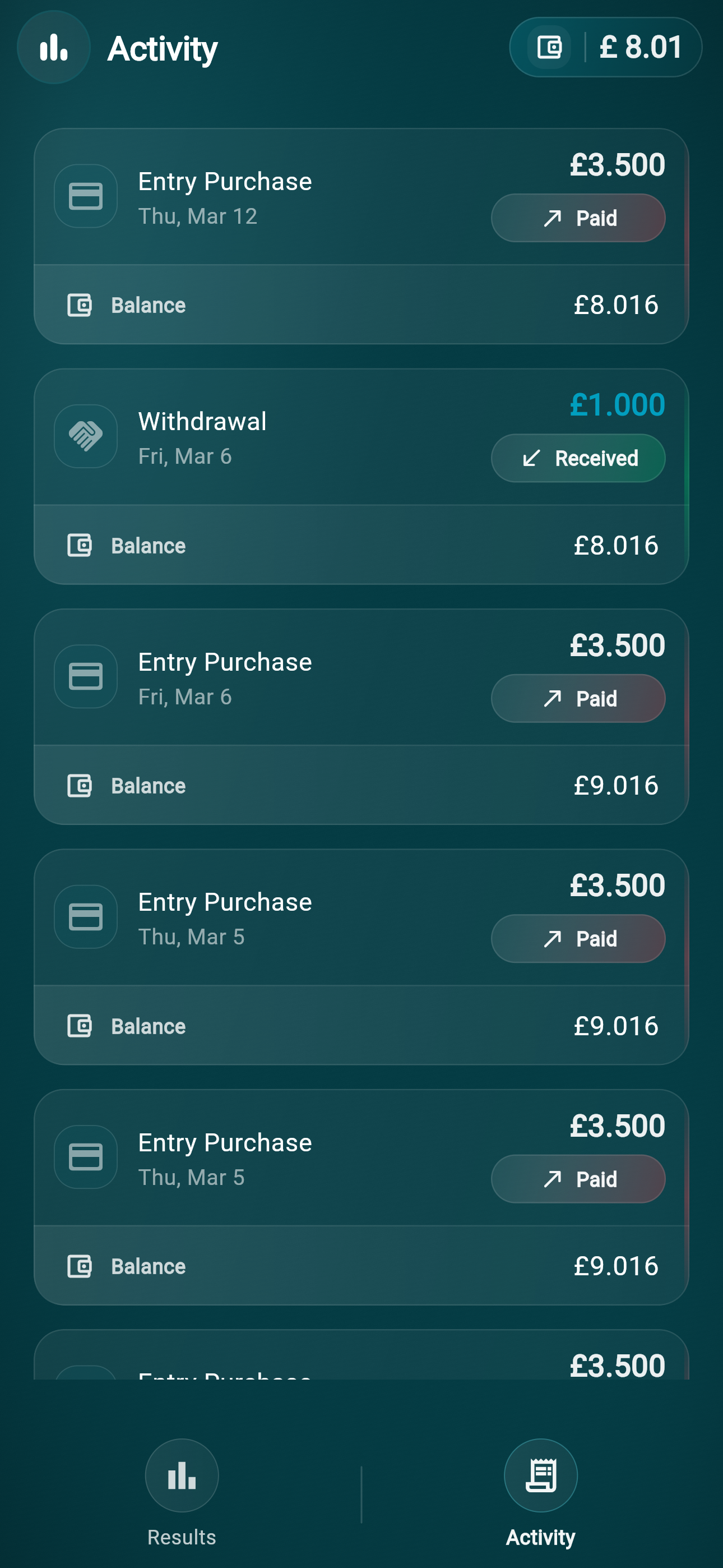Click the Results bar chart icon in bottom navigation
The image size is (723, 1568).
click(182, 1475)
